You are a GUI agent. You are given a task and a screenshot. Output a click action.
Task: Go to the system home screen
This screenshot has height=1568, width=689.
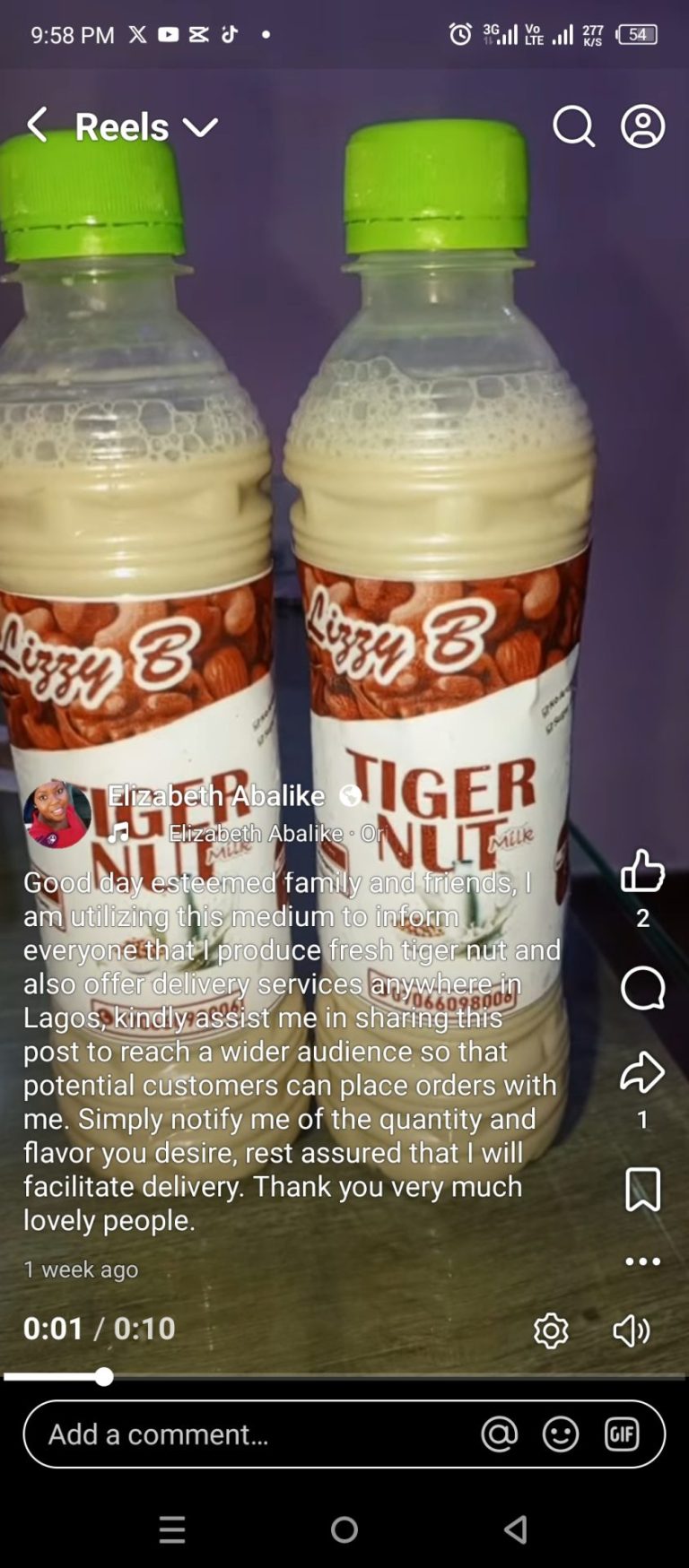[x=344, y=1529]
